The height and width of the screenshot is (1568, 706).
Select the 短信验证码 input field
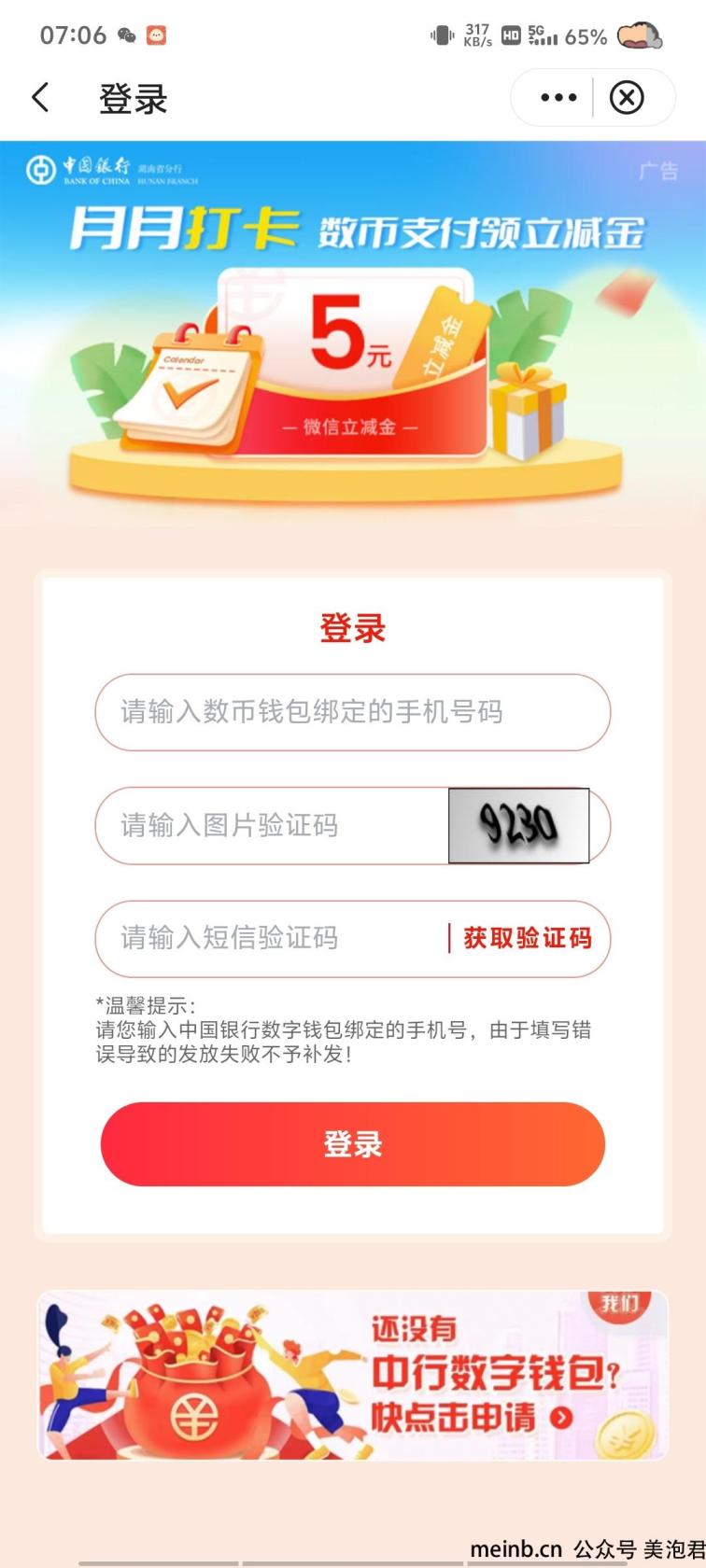point(271,939)
